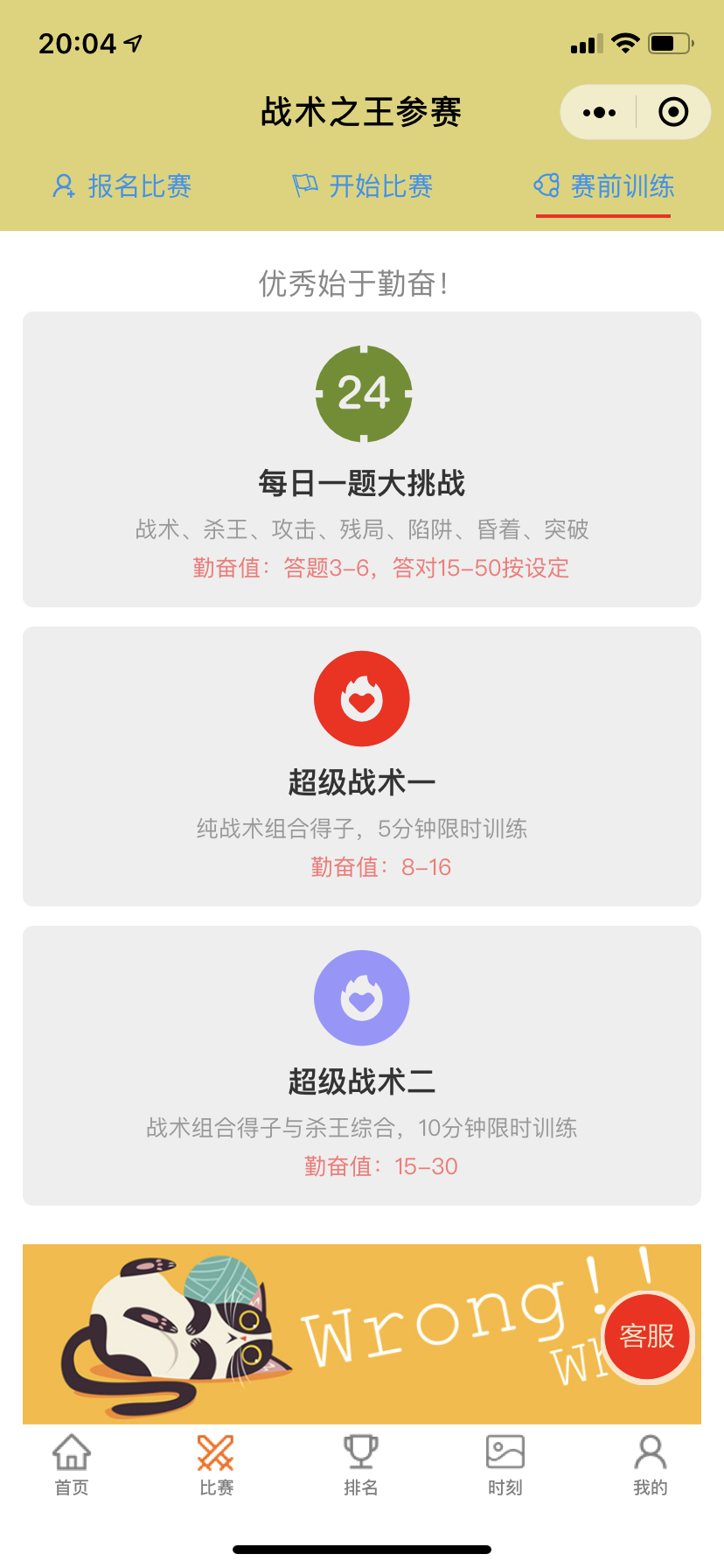The height and width of the screenshot is (1568, 724).
Task: Open the mini program more options menu
Action: tap(599, 112)
